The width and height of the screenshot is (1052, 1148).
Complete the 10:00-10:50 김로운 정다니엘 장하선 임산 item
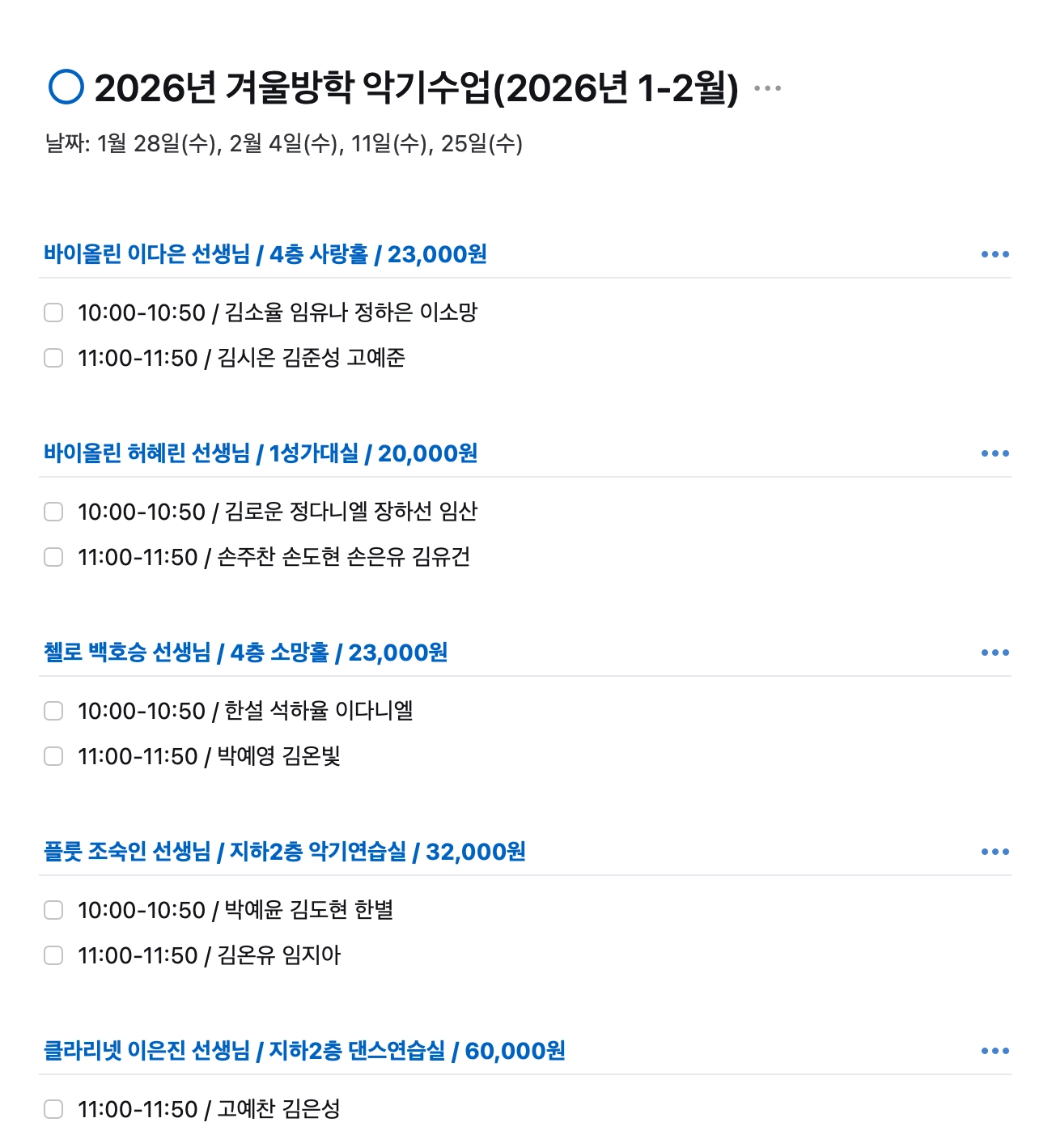click(x=53, y=512)
